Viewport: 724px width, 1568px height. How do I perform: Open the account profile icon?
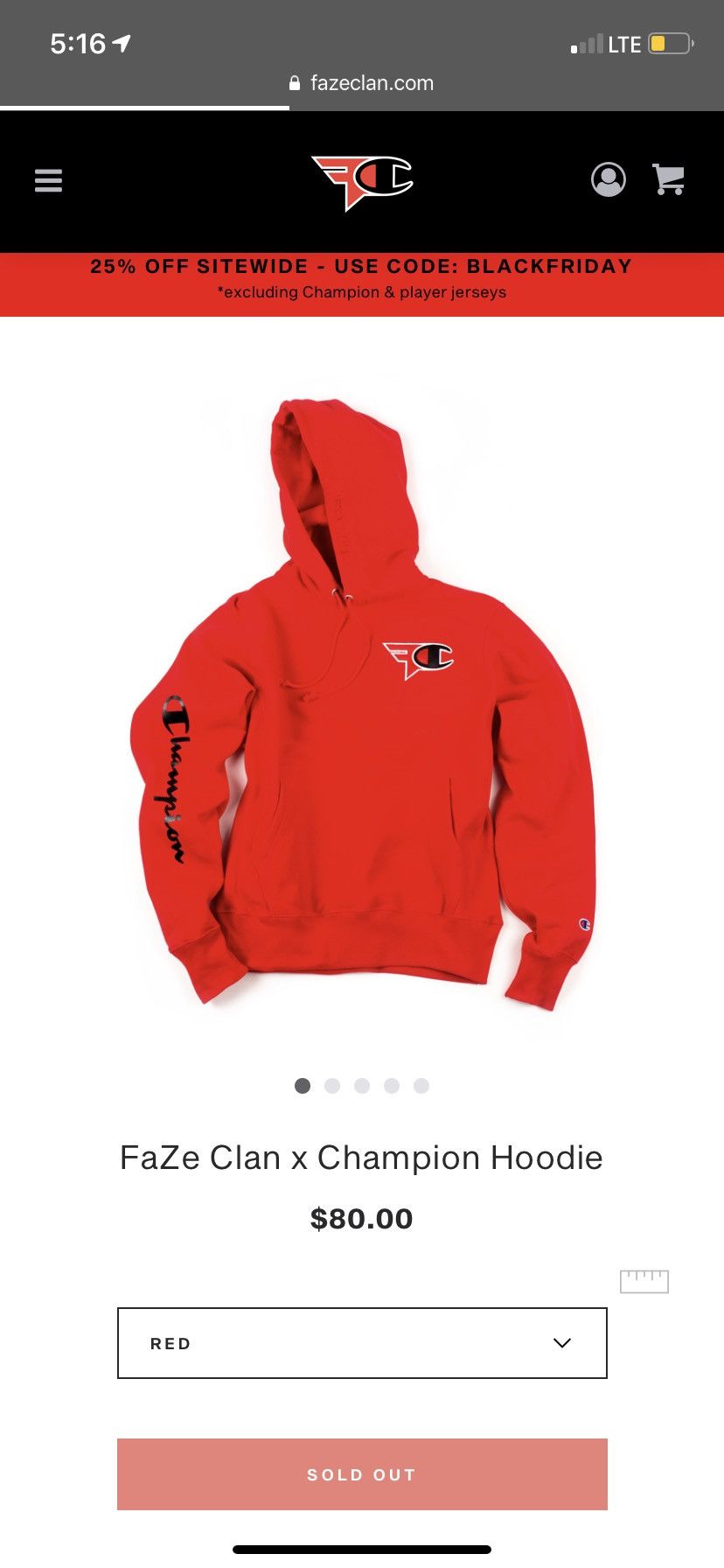[609, 179]
